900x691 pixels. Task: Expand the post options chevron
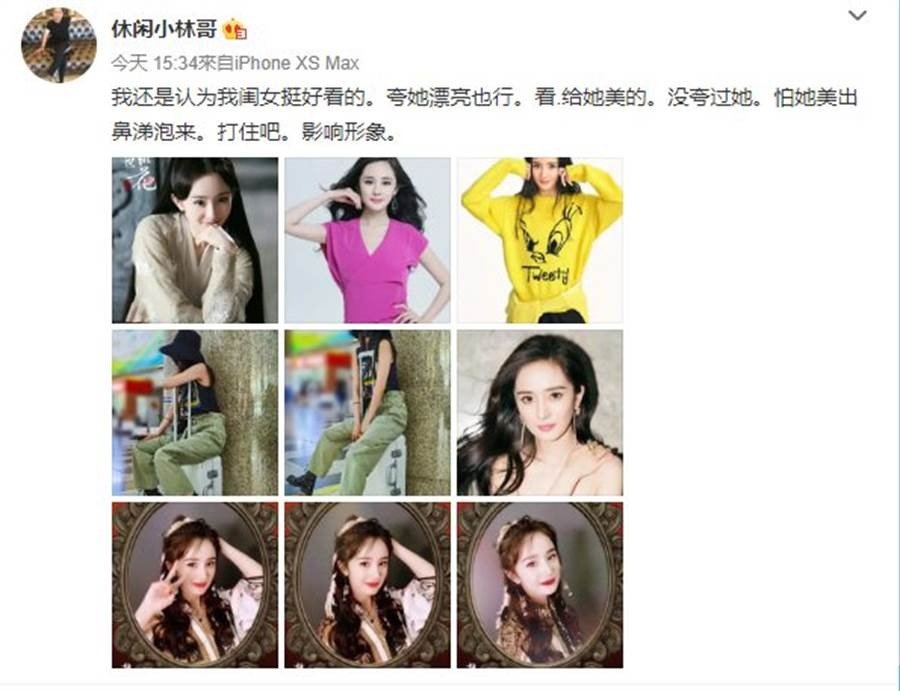click(857, 17)
